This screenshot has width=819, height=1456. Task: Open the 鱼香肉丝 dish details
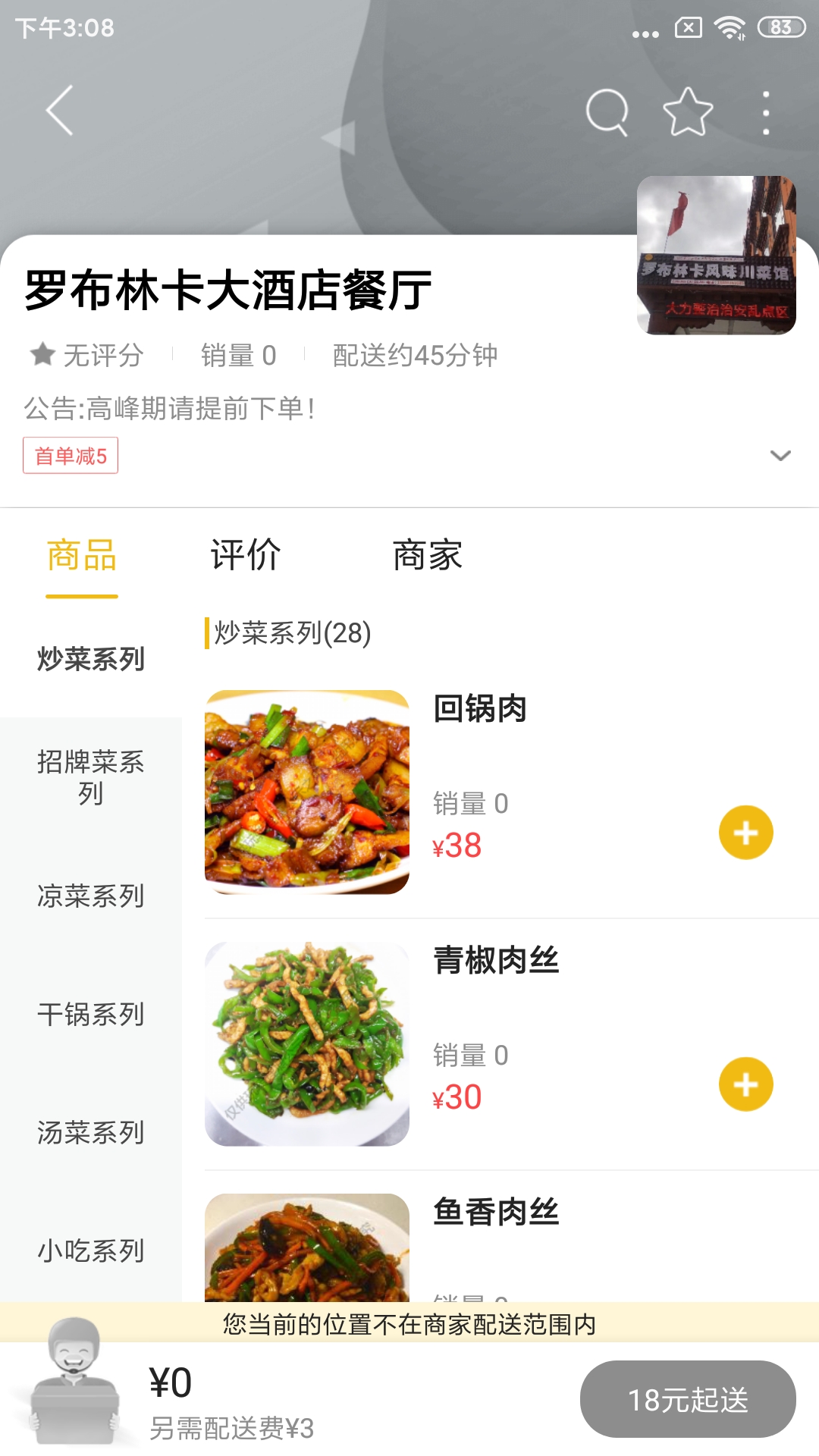click(496, 1212)
